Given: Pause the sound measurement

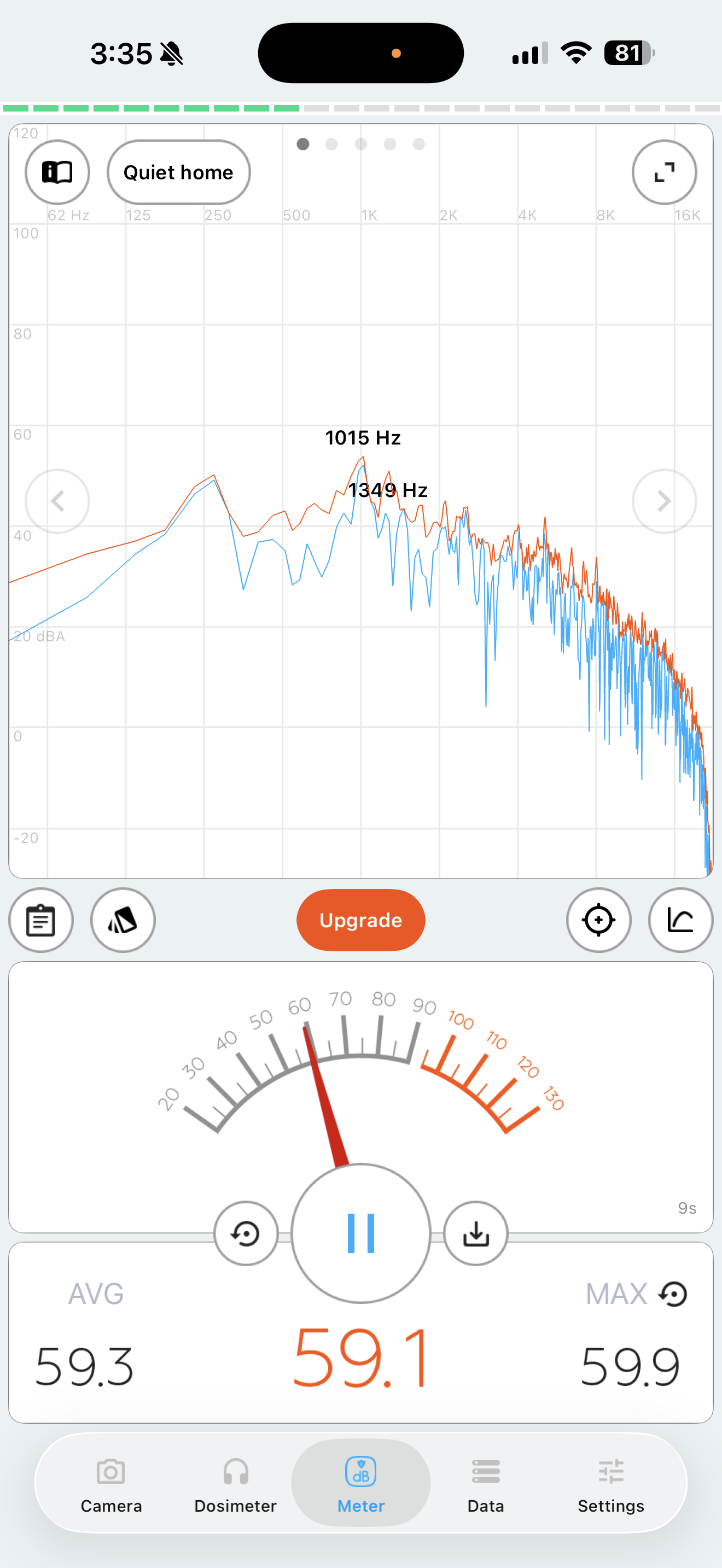Looking at the screenshot, I should coord(360,1233).
